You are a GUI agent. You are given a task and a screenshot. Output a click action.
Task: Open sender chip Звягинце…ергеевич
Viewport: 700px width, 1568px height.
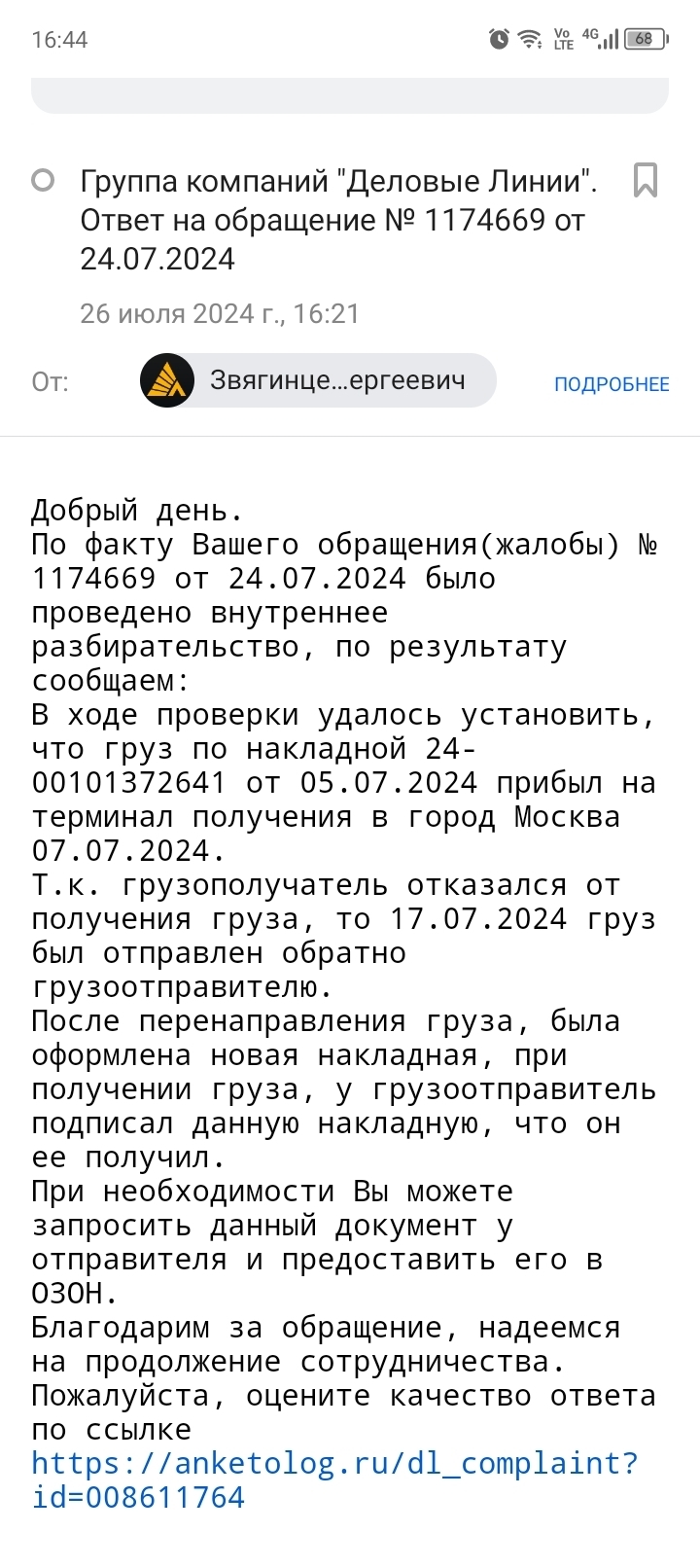pos(318,380)
